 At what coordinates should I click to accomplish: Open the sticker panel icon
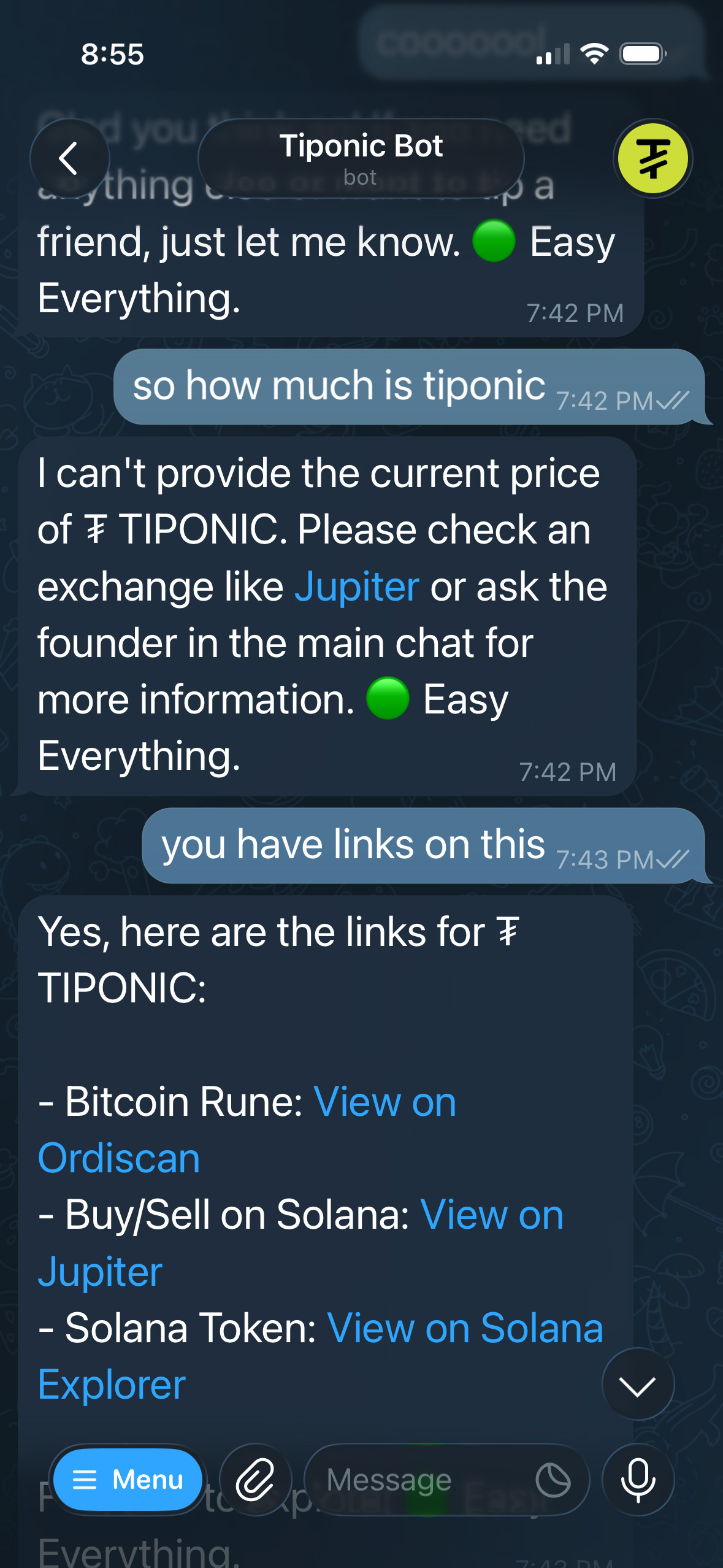tap(553, 1480)
